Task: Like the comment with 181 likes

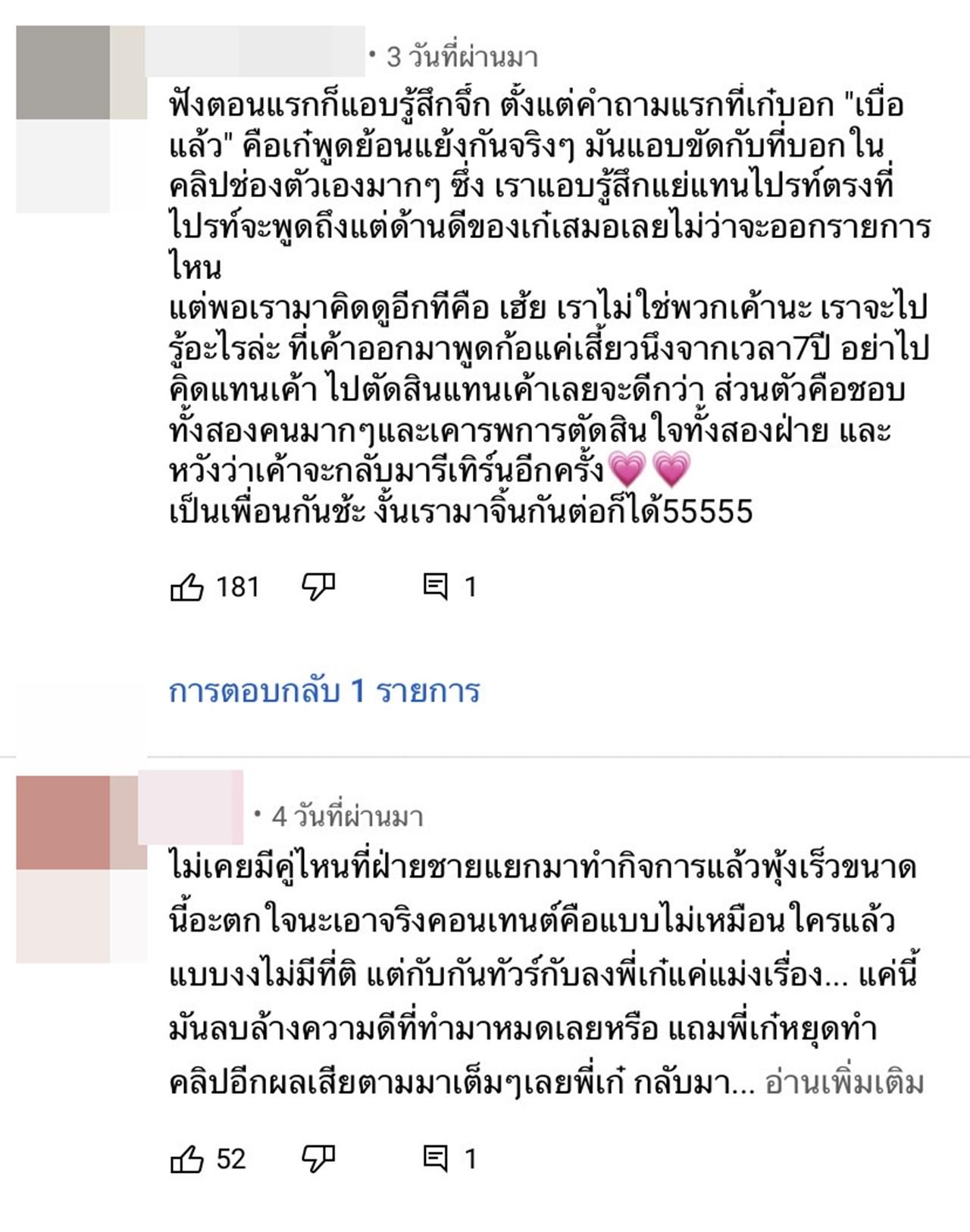Action: [187, 587]
